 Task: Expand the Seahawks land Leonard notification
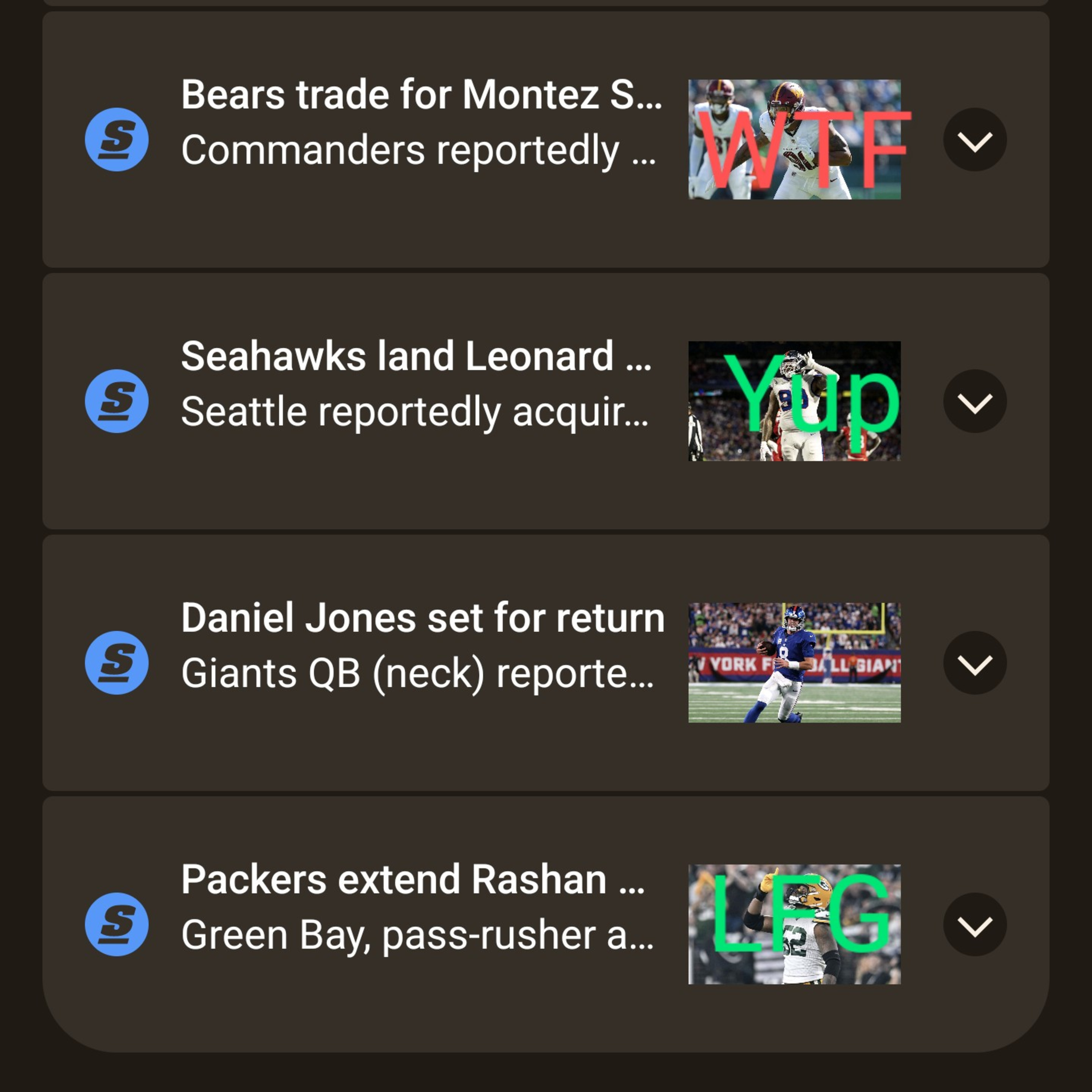974,401
